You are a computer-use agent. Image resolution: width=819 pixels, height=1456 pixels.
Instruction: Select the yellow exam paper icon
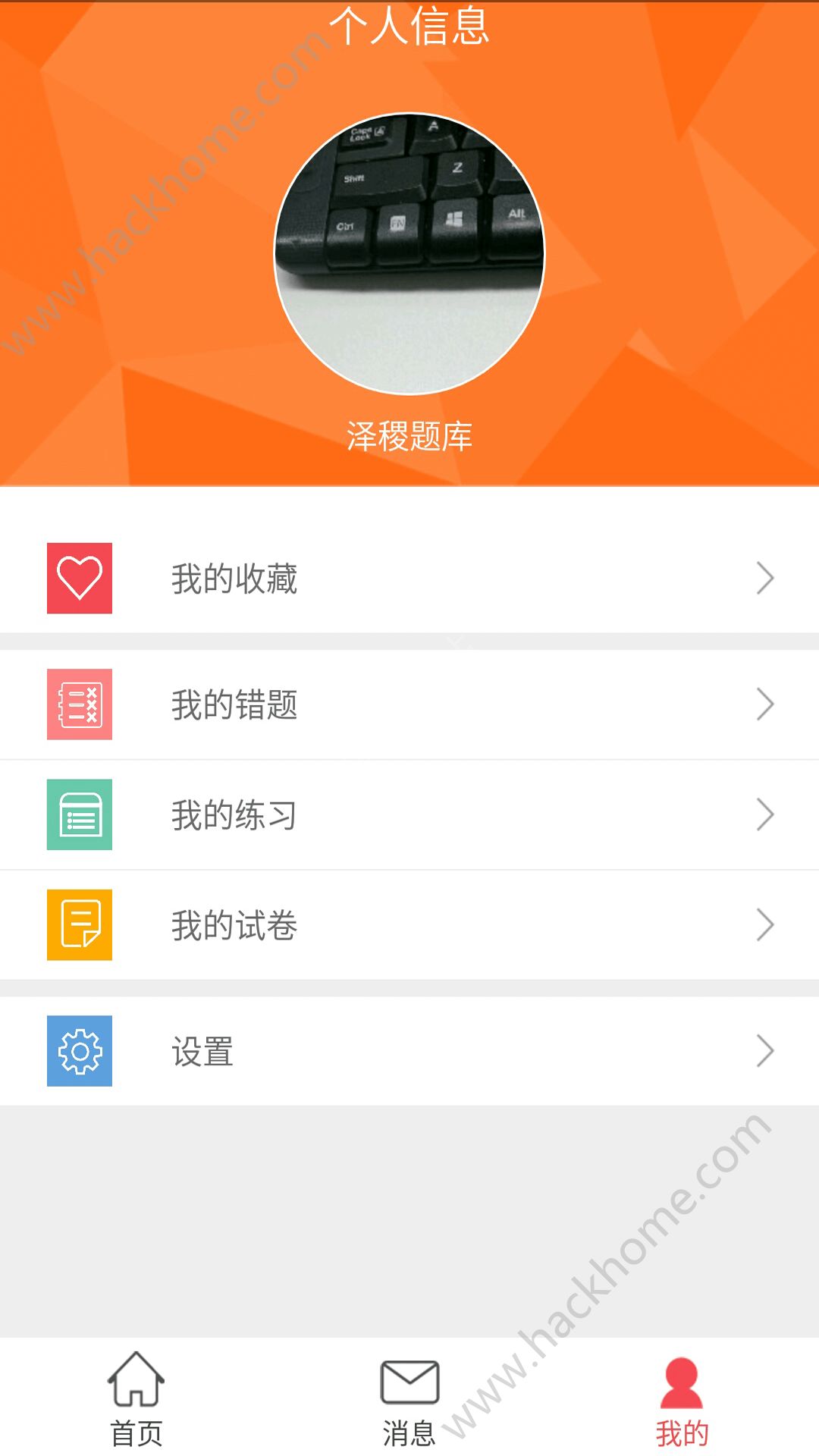pyautogui.click(x=80, y=925)
